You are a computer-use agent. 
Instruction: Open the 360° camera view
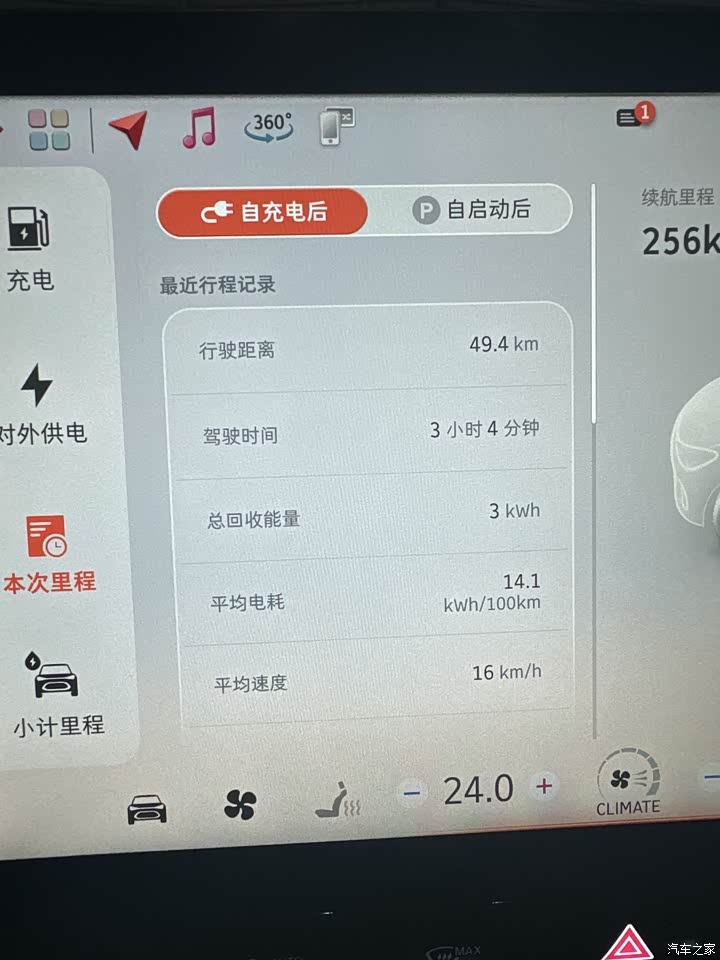point(269,127)
